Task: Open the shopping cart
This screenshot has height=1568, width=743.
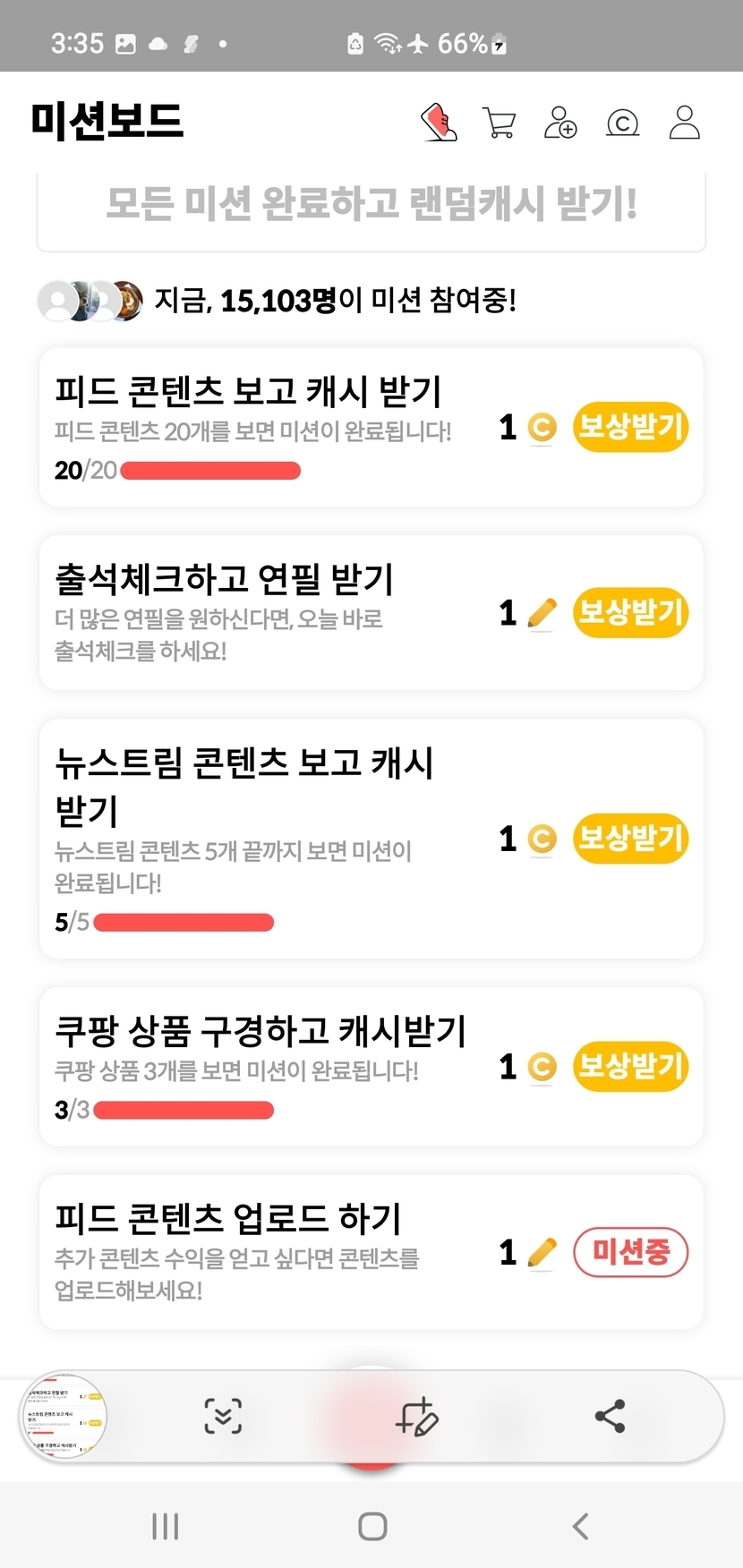Action: click(500, 123)
